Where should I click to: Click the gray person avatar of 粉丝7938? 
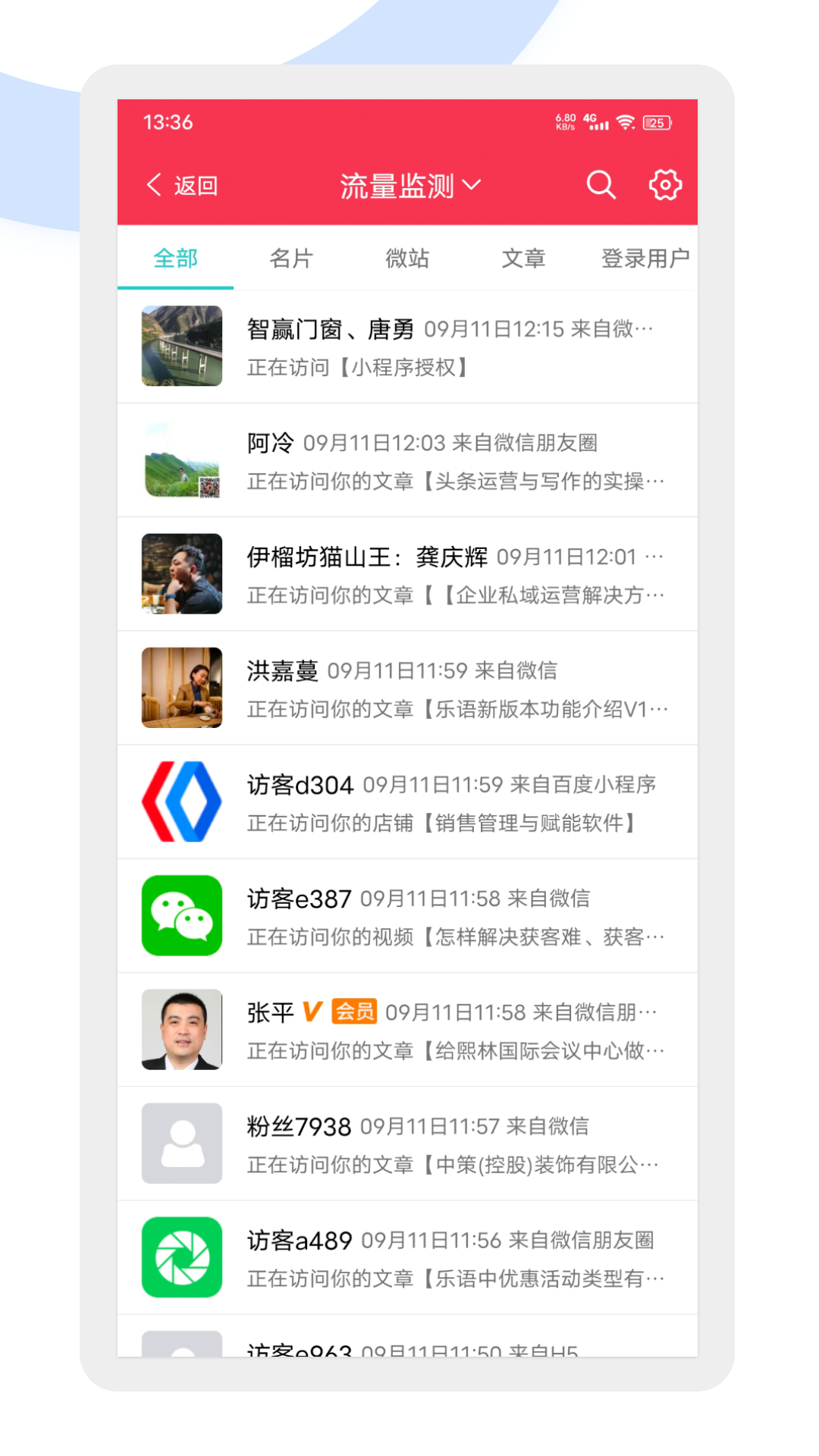(180, 1144)
